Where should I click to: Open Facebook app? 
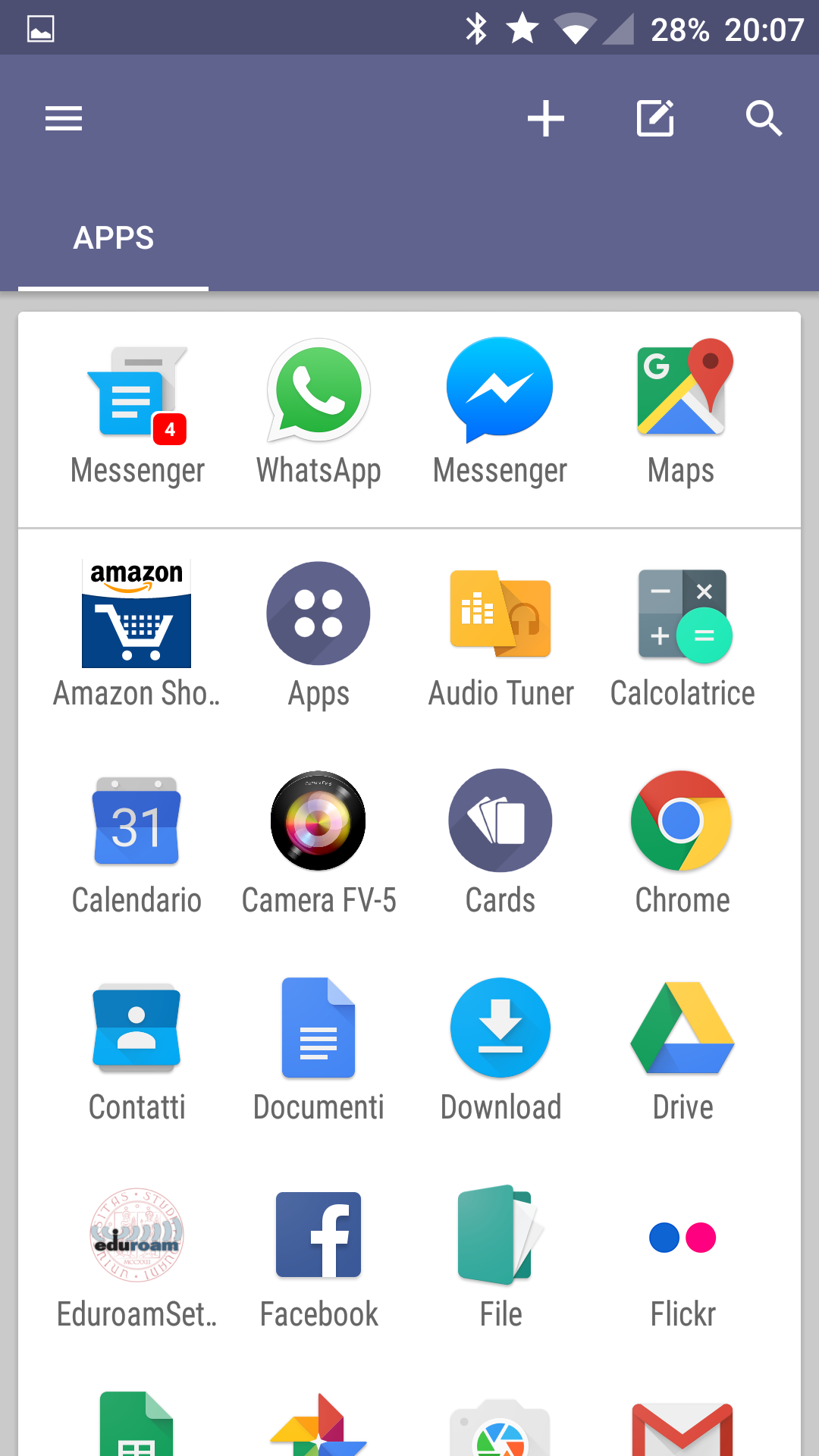pos(318,1257)
